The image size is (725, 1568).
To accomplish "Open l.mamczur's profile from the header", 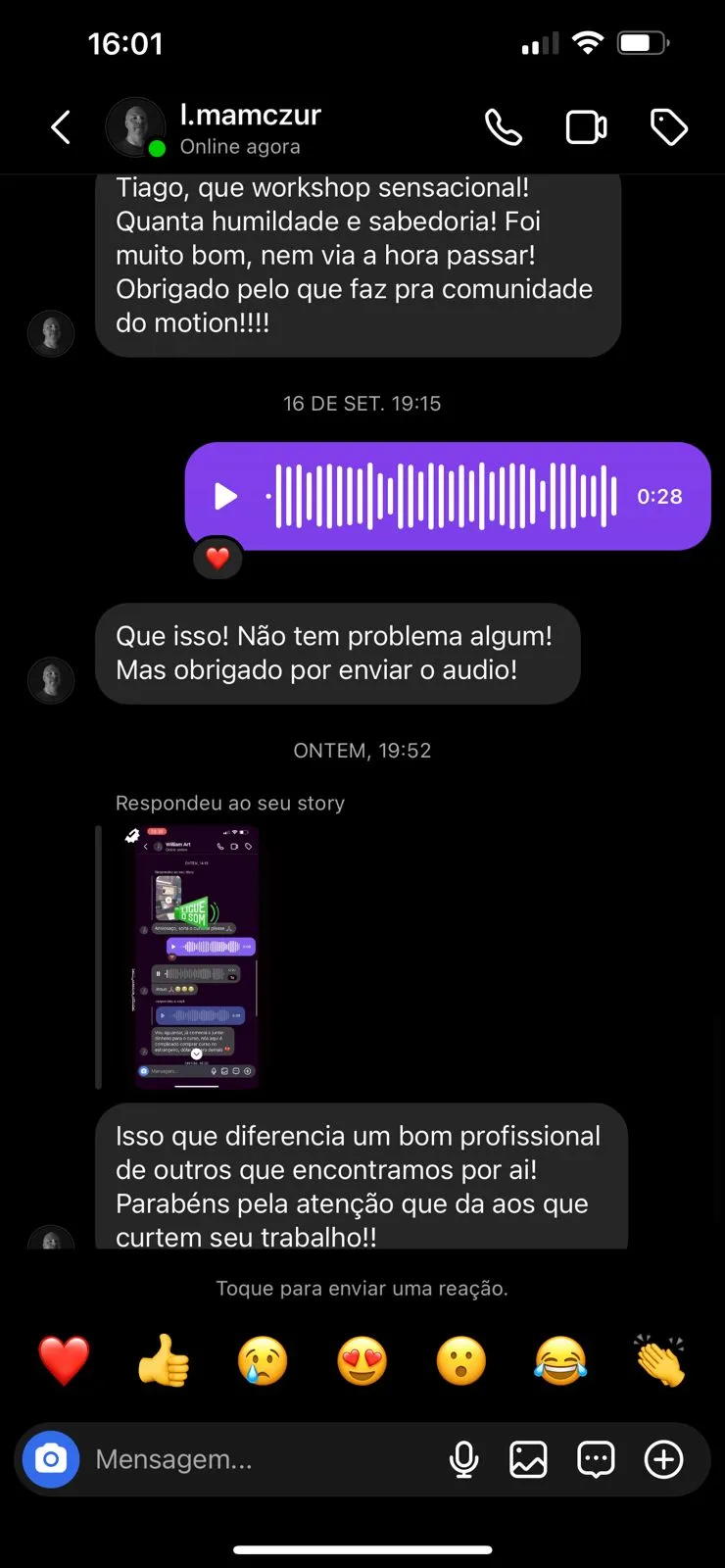I will click(x=250, y=127).
